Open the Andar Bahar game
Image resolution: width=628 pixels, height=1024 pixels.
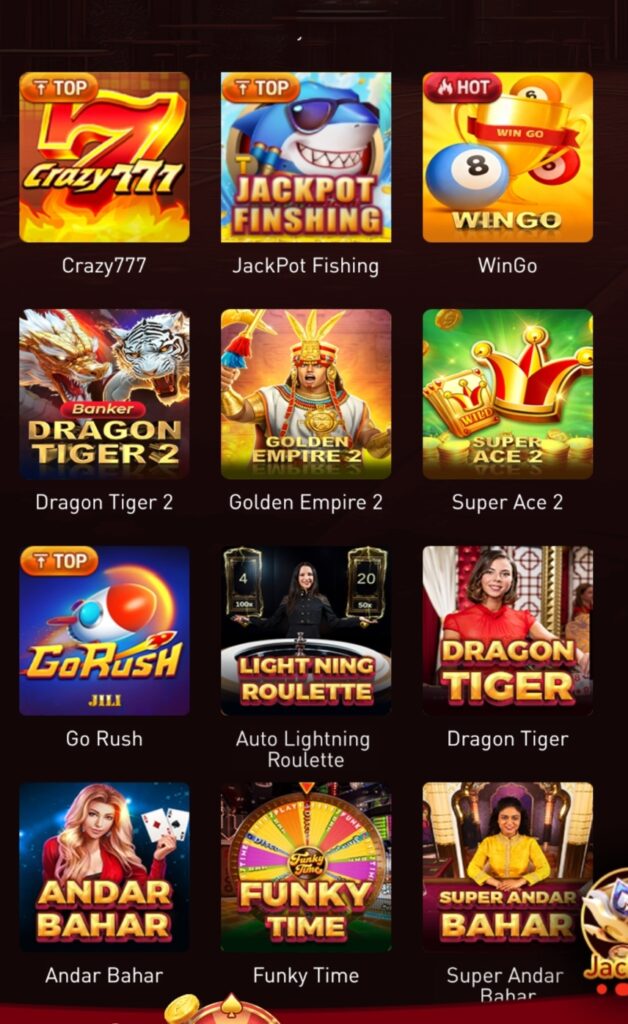[104, 866]
